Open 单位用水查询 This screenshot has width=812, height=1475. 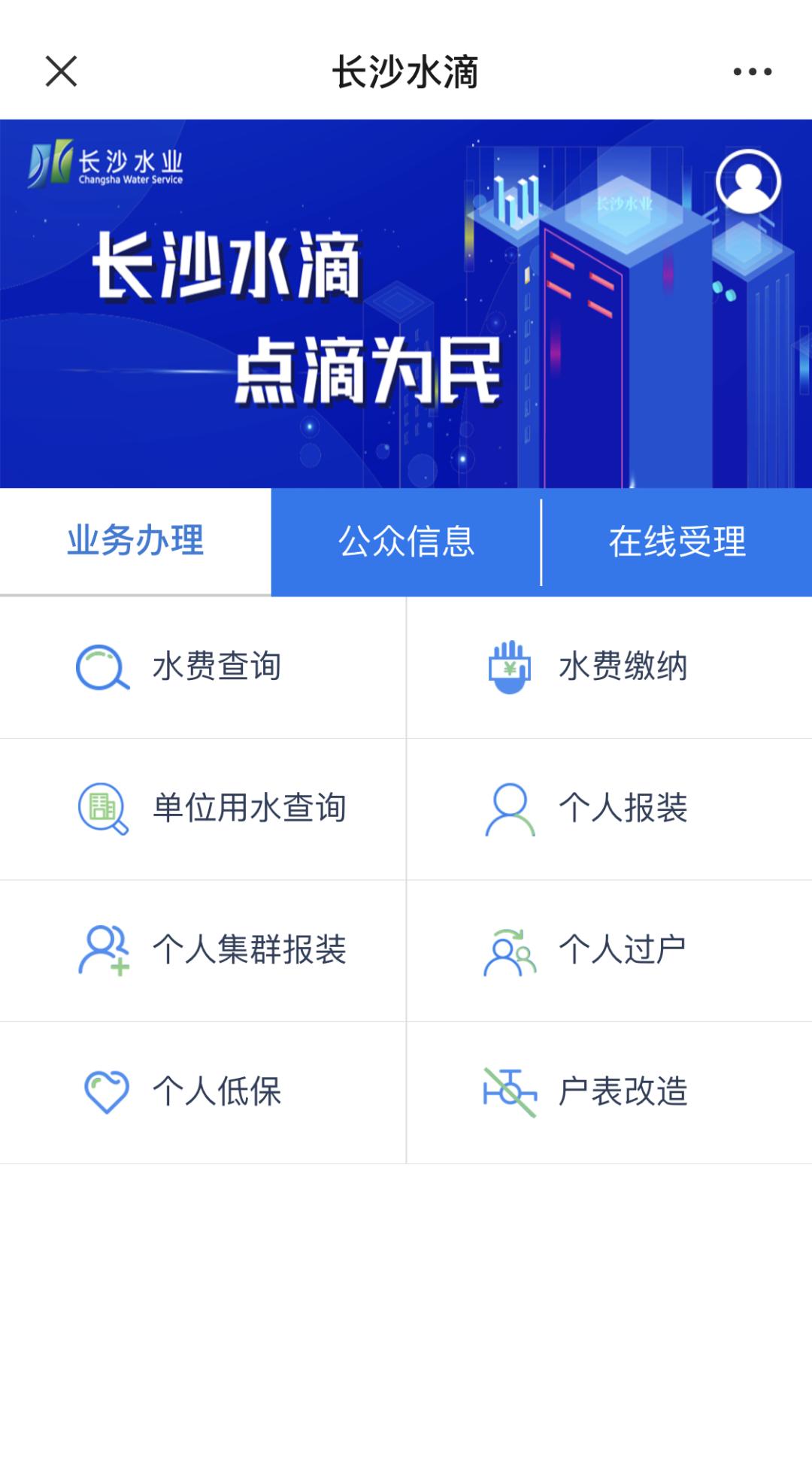coord(203,809)
